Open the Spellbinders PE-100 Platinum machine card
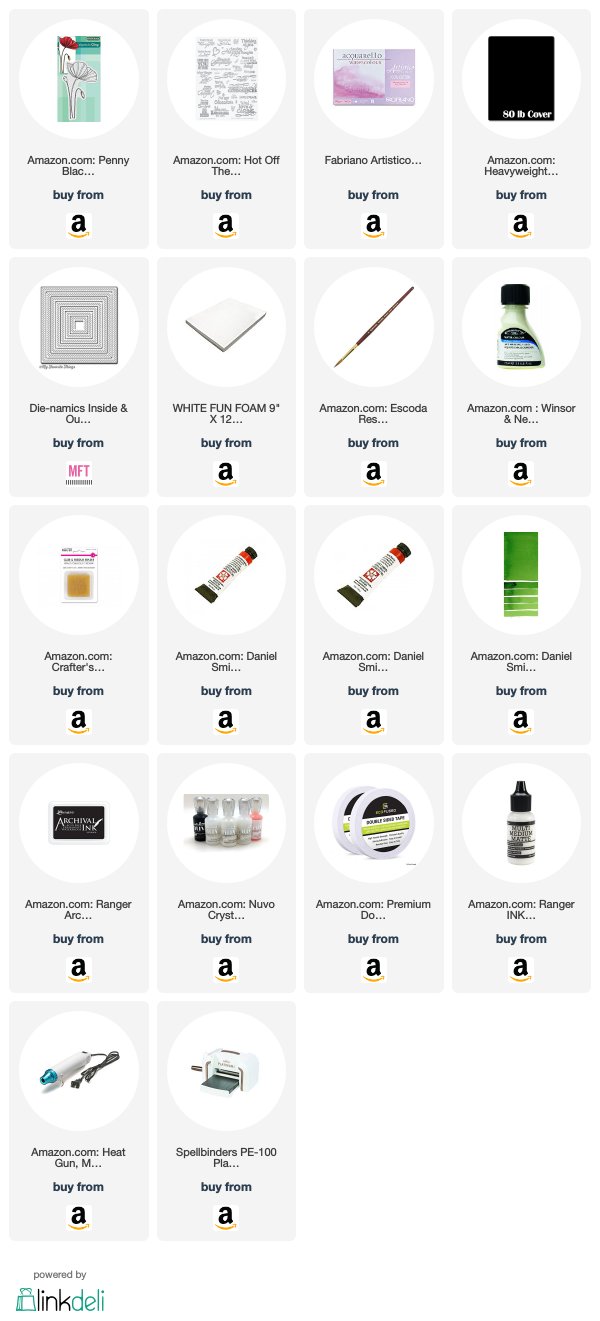Viewport: 600px width, 1321px height. [x=226, y=1121]
